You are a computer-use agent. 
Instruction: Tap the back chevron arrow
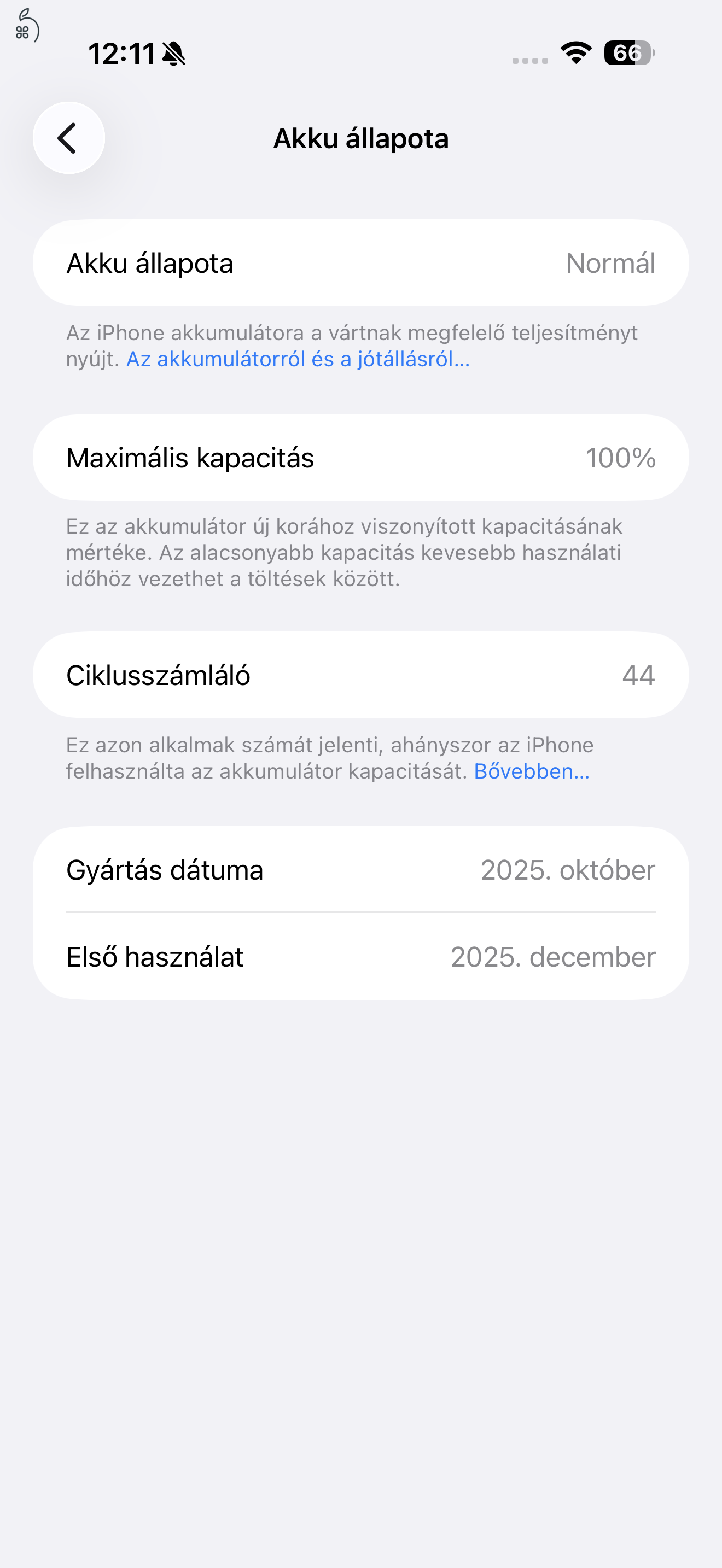click(x=68, y=138)
